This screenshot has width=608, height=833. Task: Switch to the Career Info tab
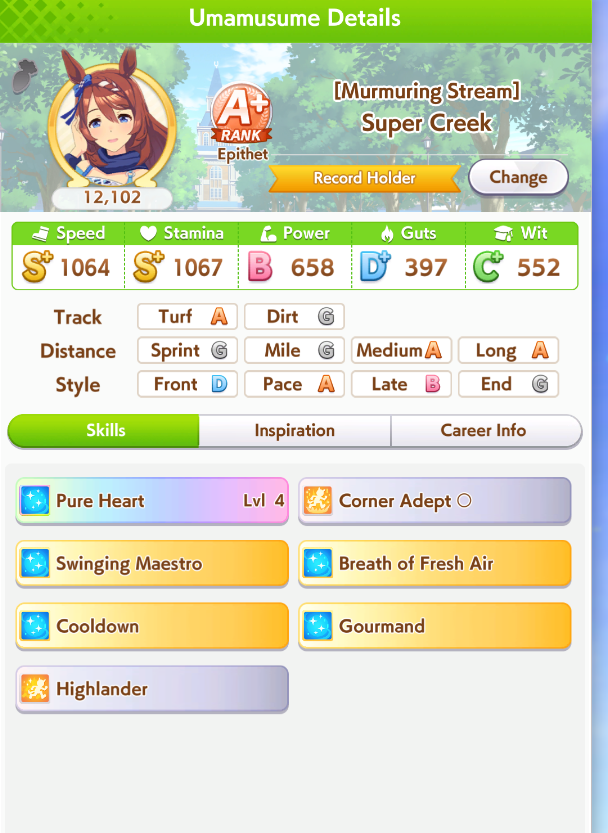point(483,431)
